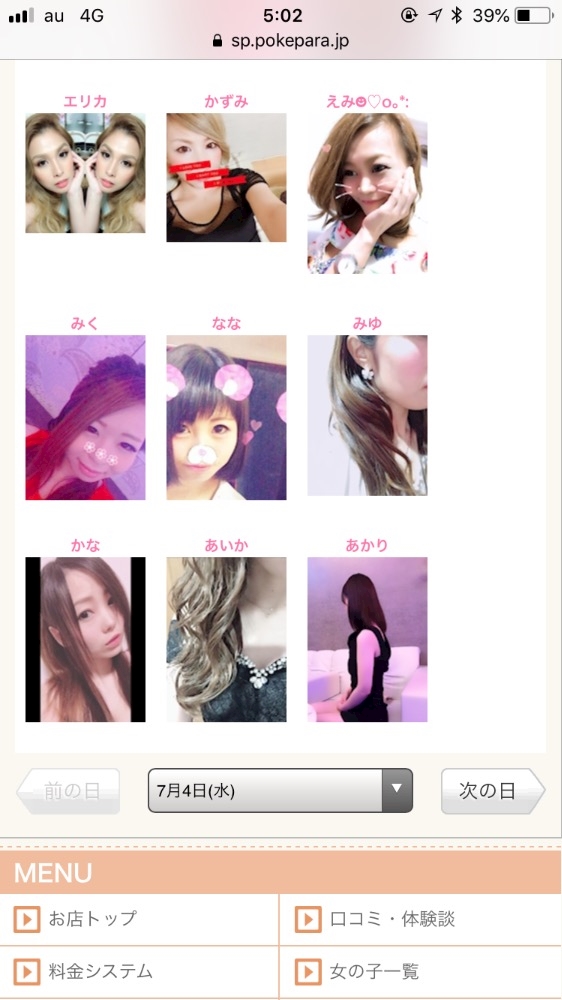562x1000 pixels.
Task: Open エリカ's profile photo tile
Action: [x=85, y=173]
